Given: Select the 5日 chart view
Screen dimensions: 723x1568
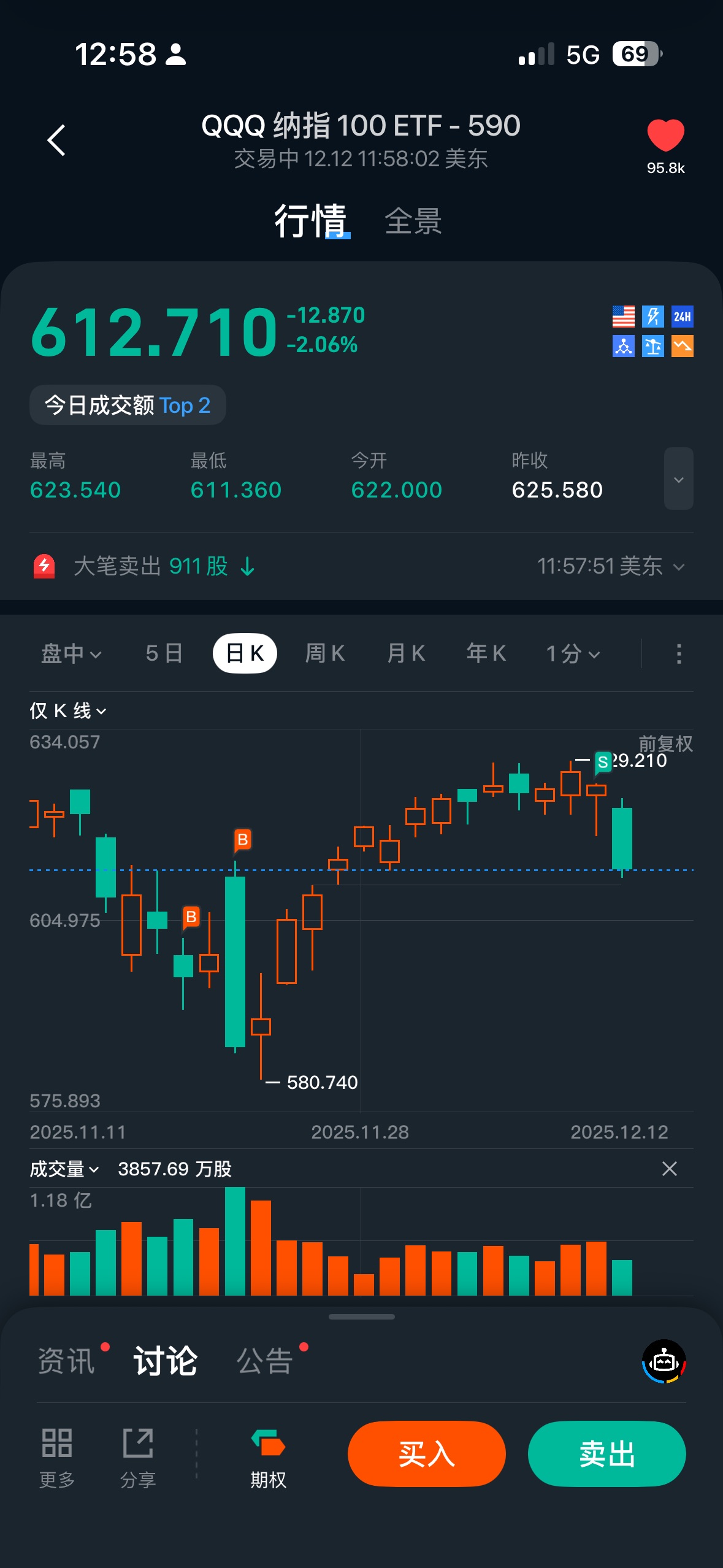Looking at the screenshot, I should point(164,654).
